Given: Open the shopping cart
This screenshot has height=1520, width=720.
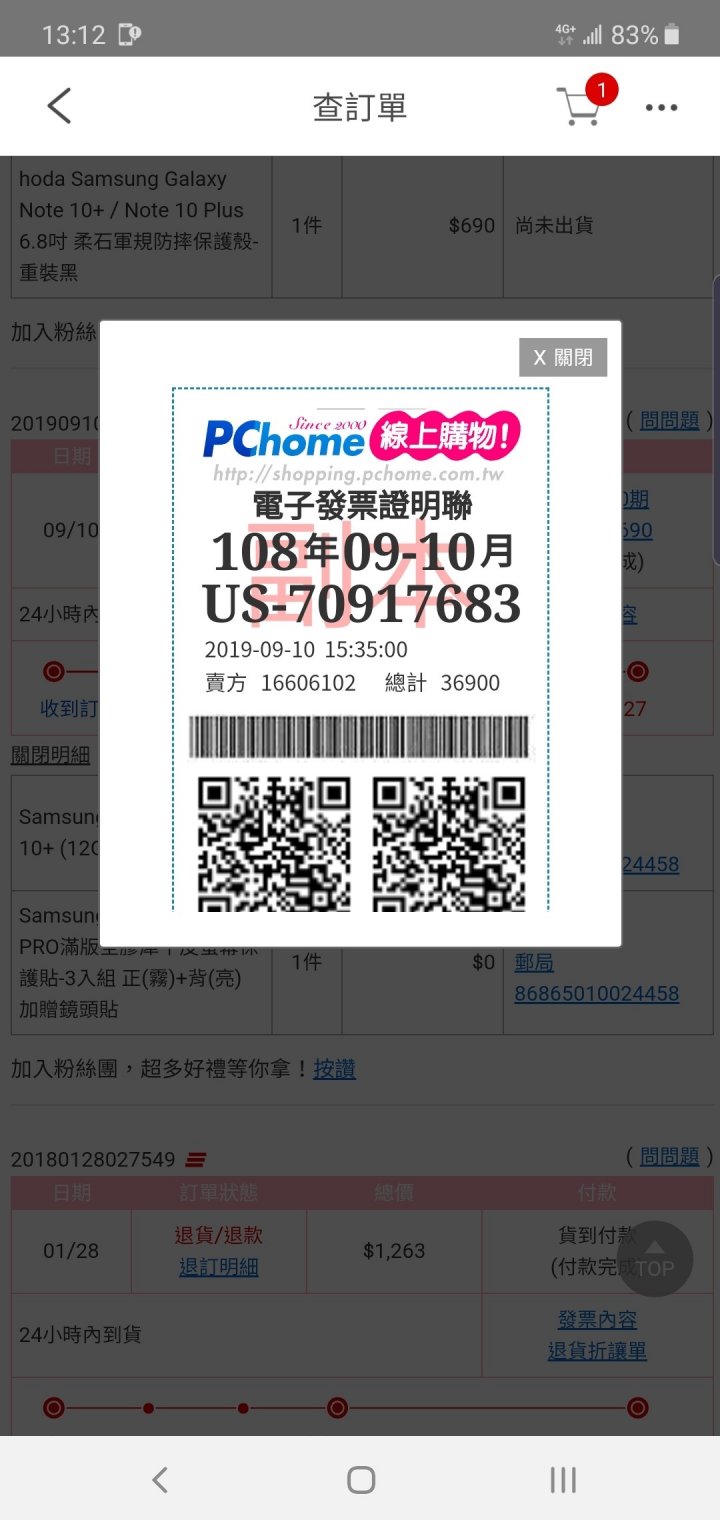Looking at the screenshot, I should point(580,105).
